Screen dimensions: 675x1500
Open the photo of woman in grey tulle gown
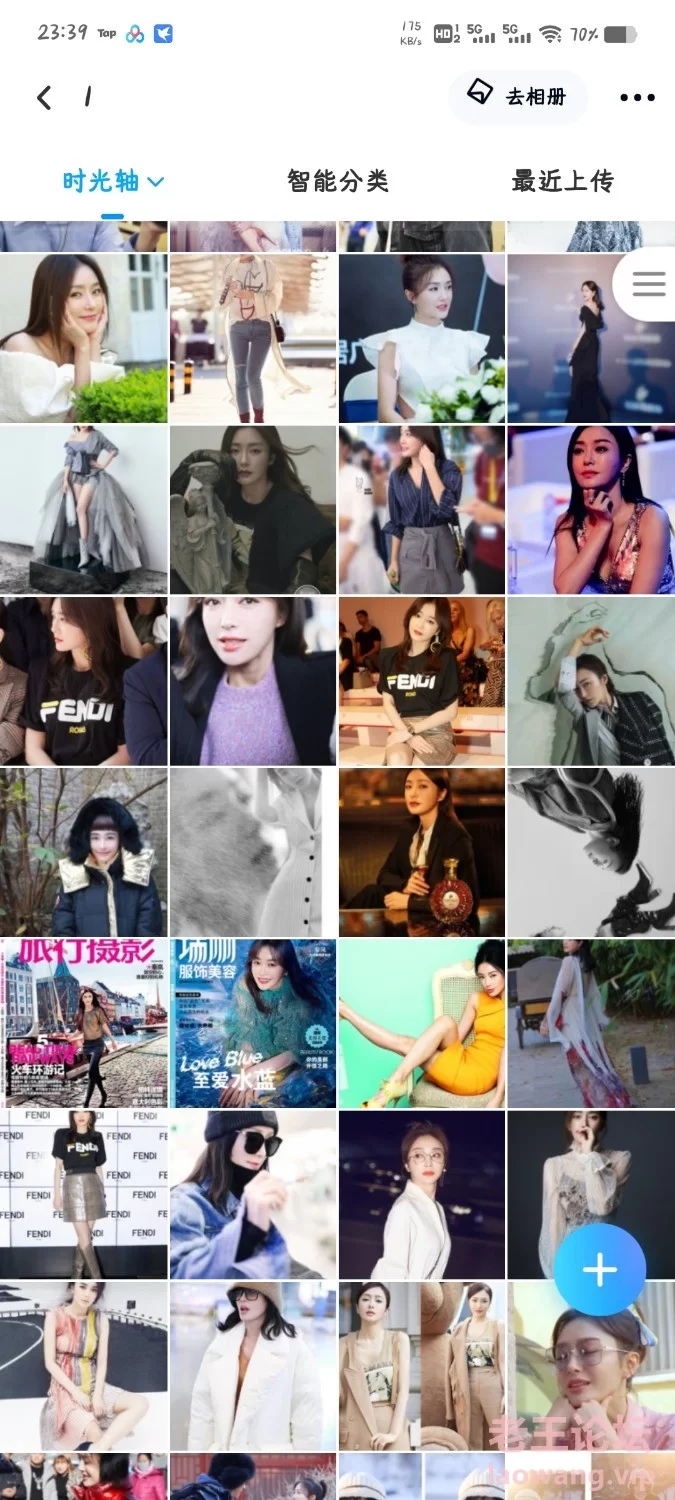tap(83, 510)
